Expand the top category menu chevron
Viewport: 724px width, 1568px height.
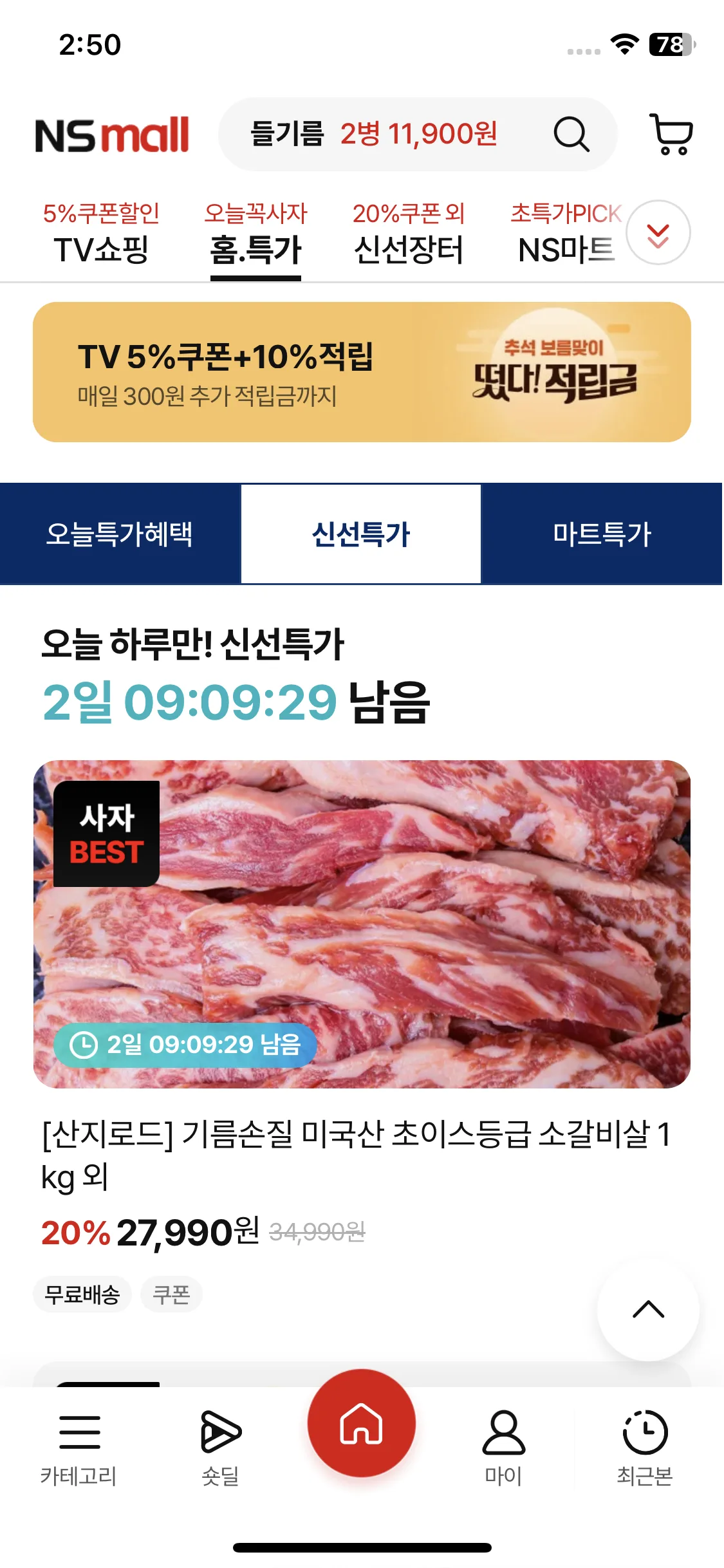coord(658,233)
